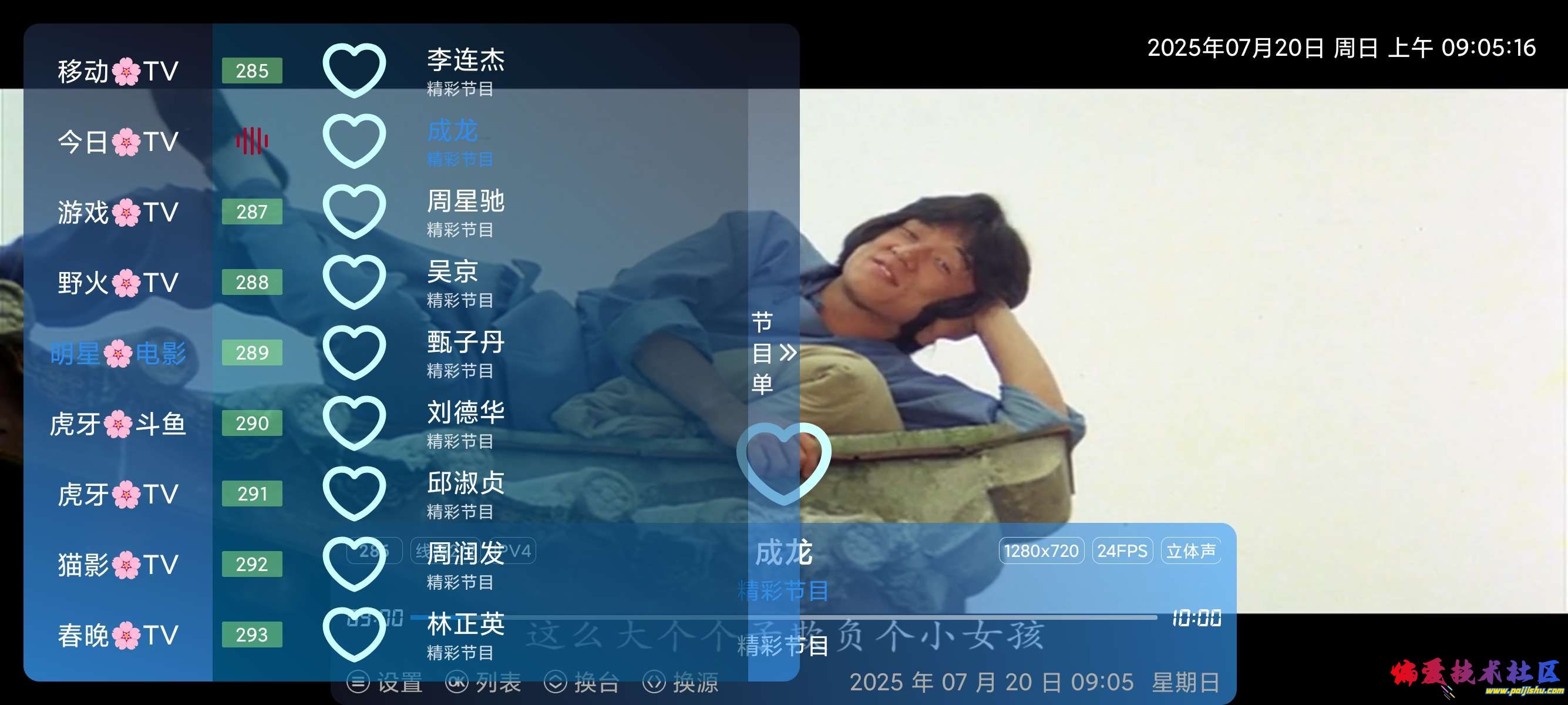Favorite the 成龙 channel in the list
1568x705 pixels.
354,140
